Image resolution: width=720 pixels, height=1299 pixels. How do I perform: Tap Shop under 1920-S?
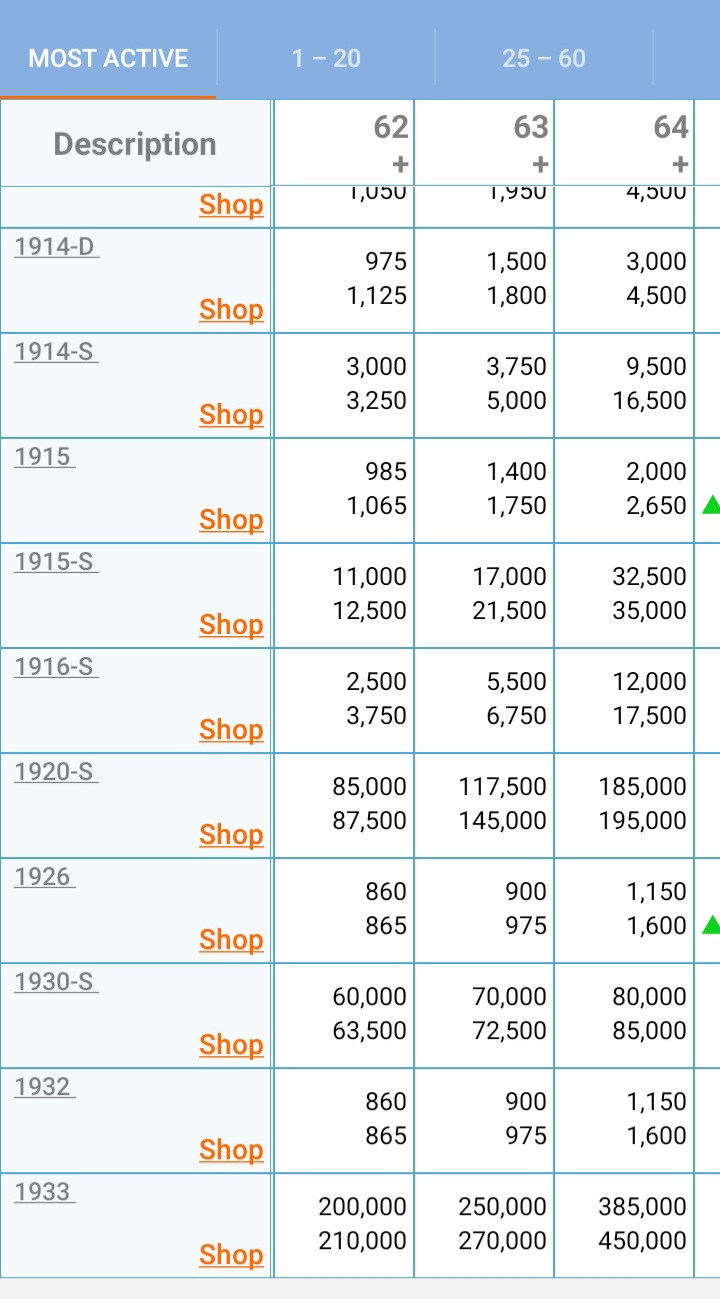(231, 835)
